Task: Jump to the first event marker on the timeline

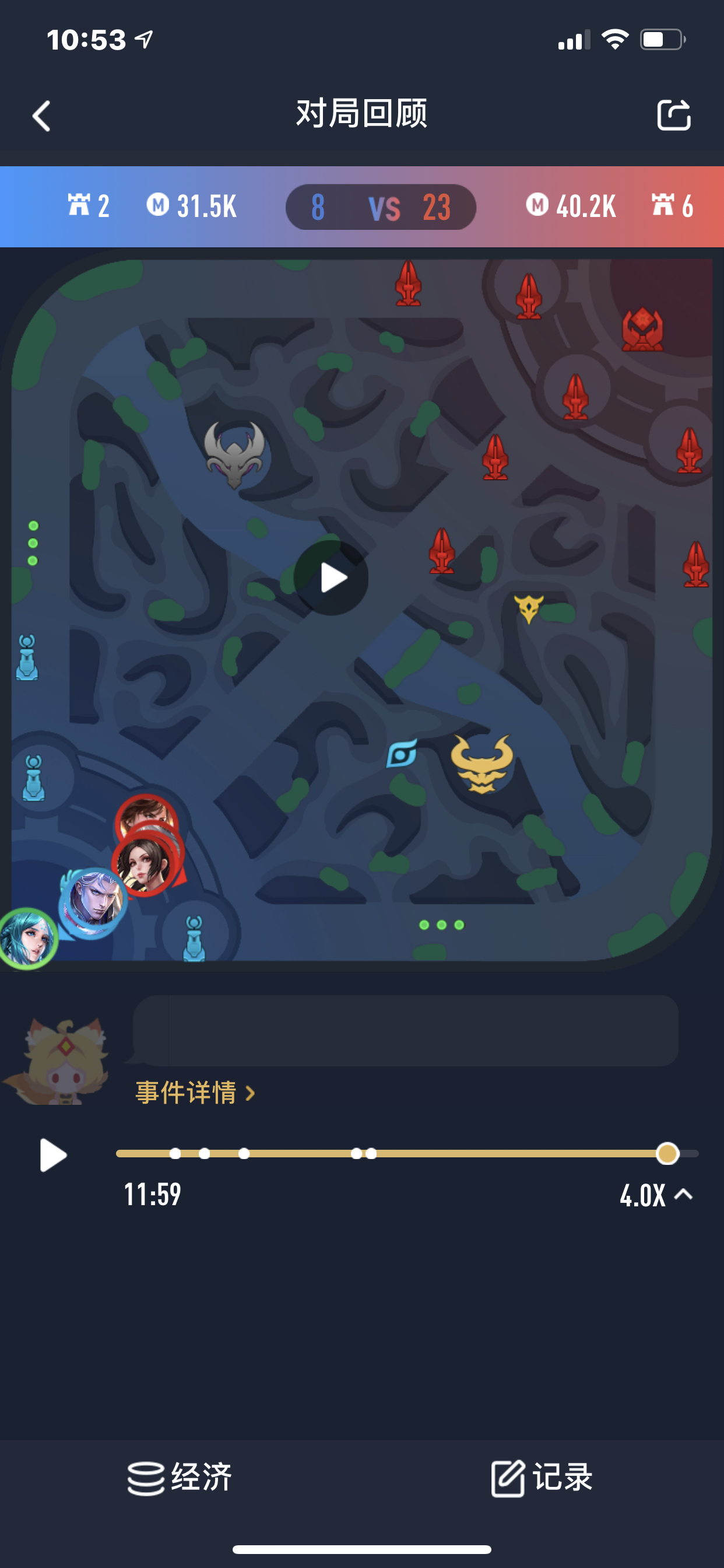Action: (x=175, y=1153)
